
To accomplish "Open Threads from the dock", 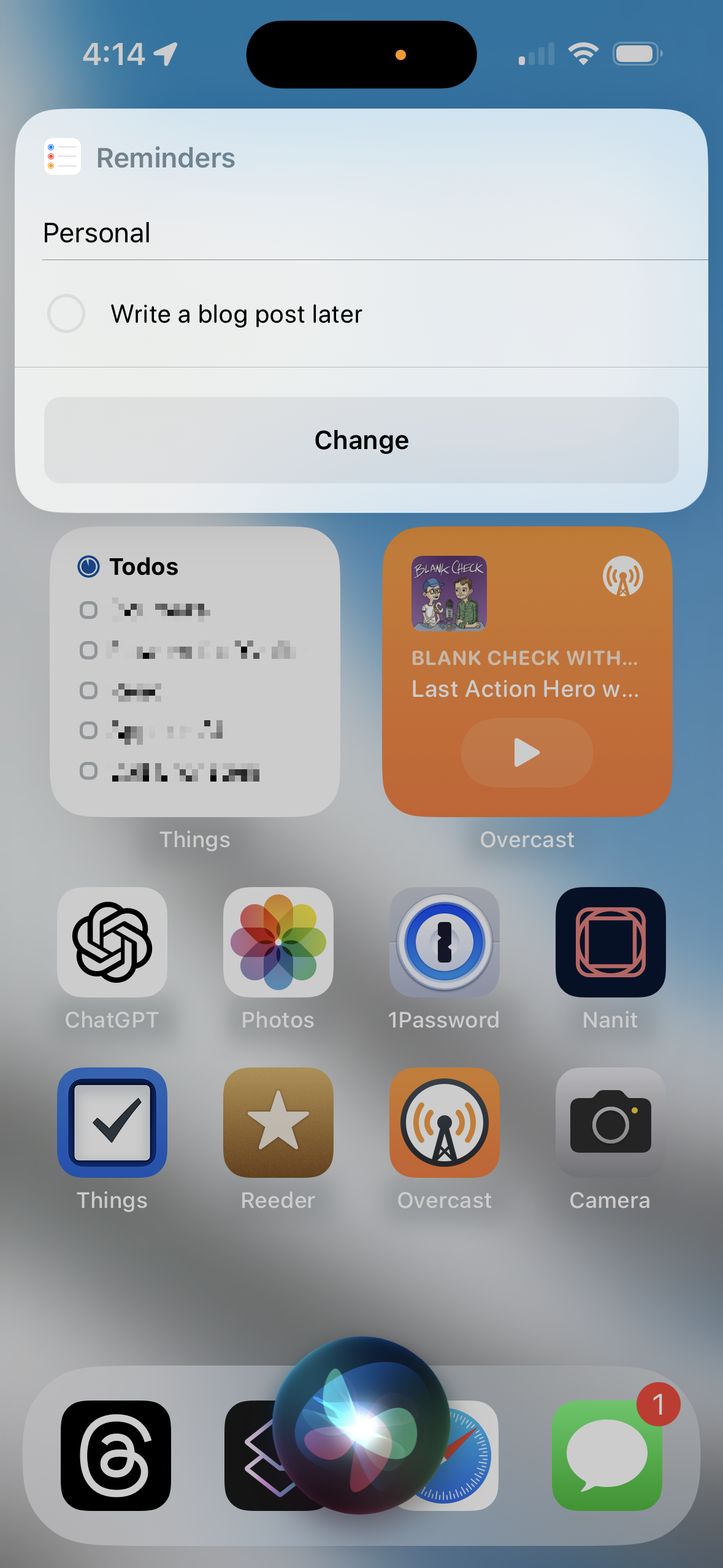I will (x=116, y=1455).
